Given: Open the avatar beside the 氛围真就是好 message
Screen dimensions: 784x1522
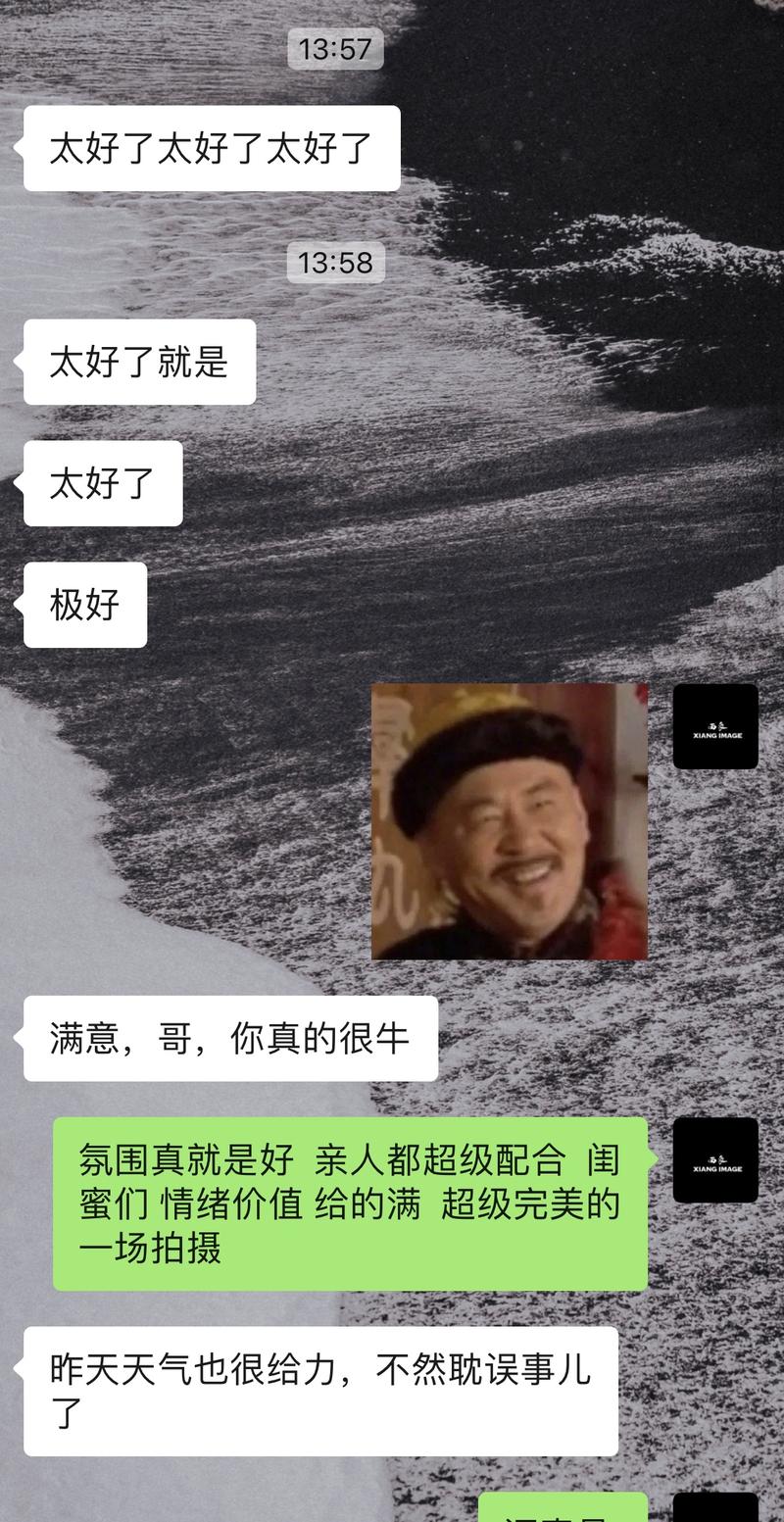Looking at the screenshot, I should click(x=714, y=1159).
